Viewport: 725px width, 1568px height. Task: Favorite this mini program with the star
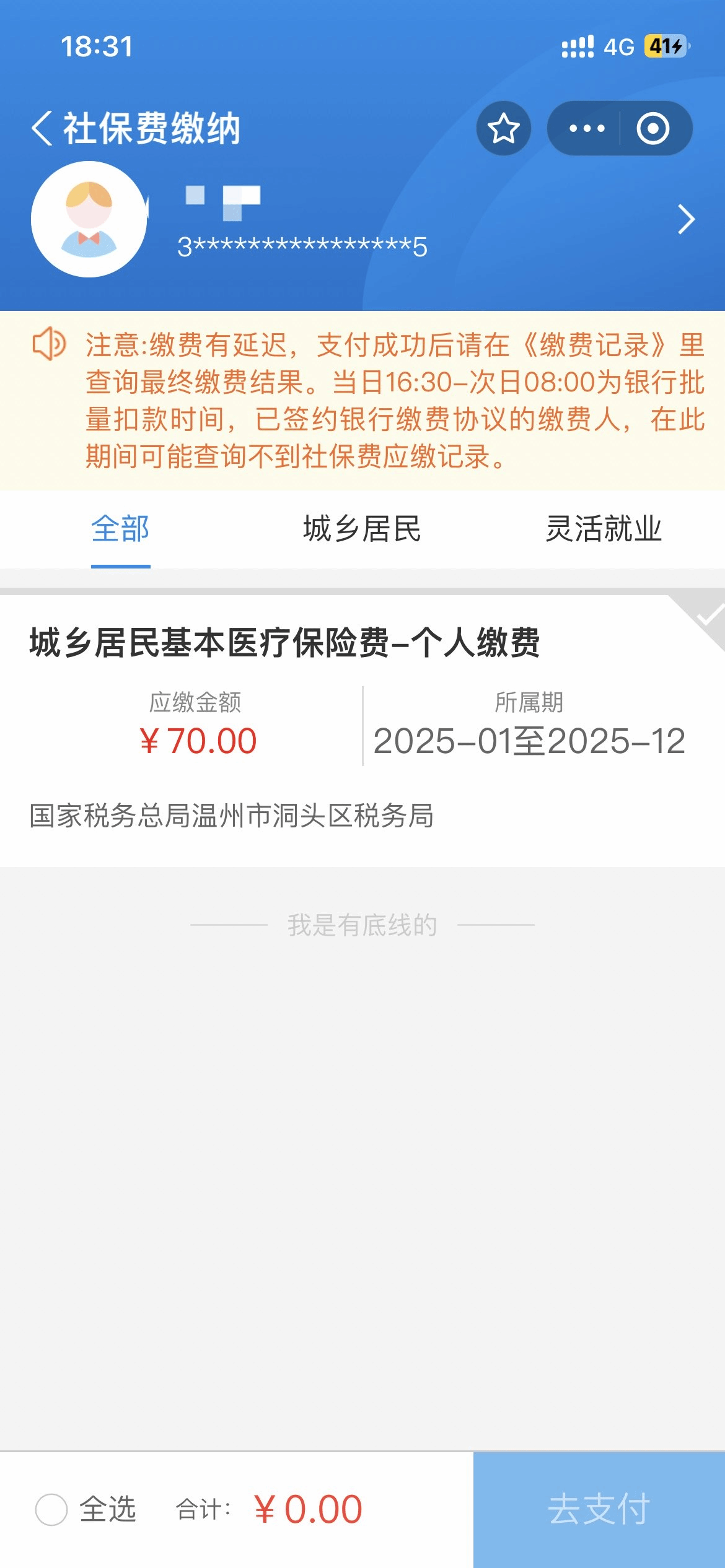point(503,129)
